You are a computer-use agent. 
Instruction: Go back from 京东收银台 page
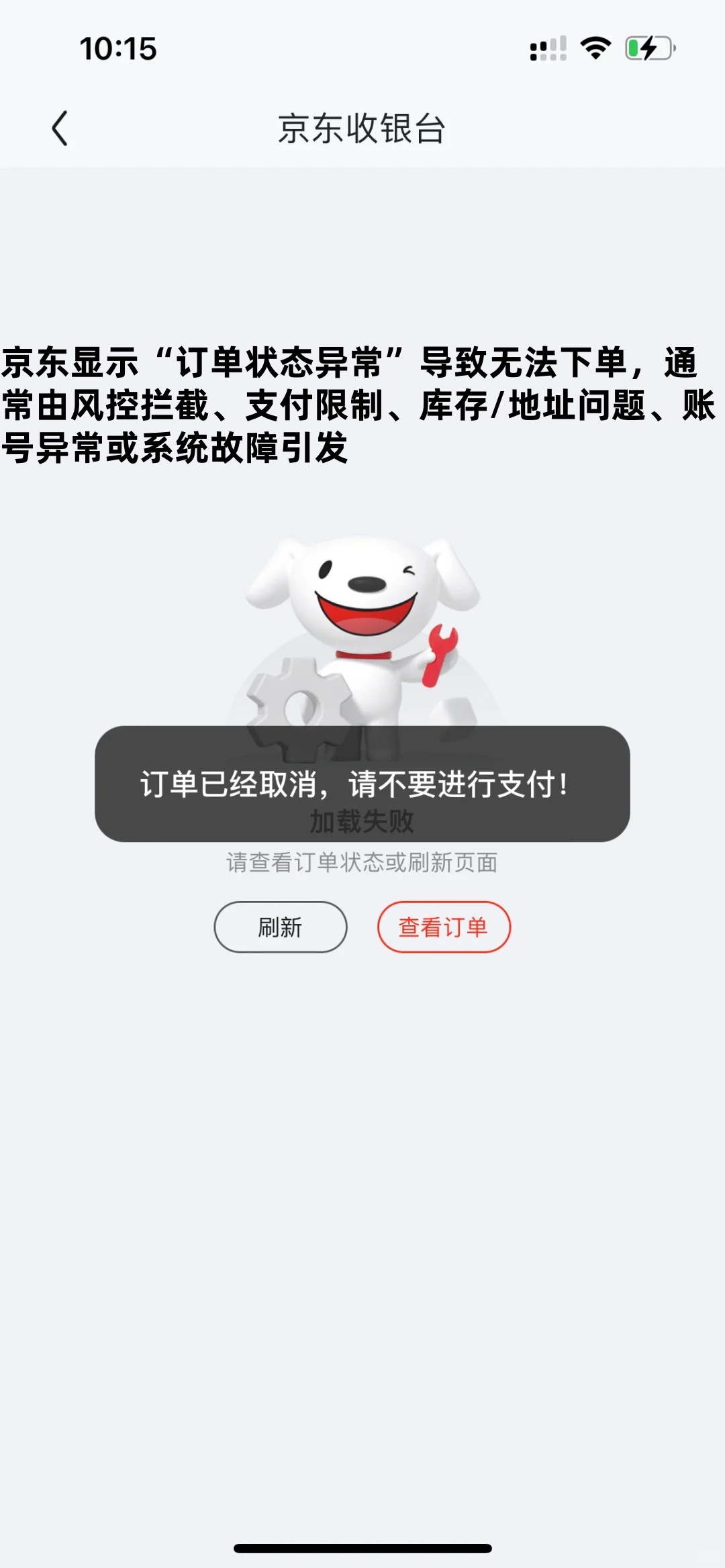coord(60,128)
